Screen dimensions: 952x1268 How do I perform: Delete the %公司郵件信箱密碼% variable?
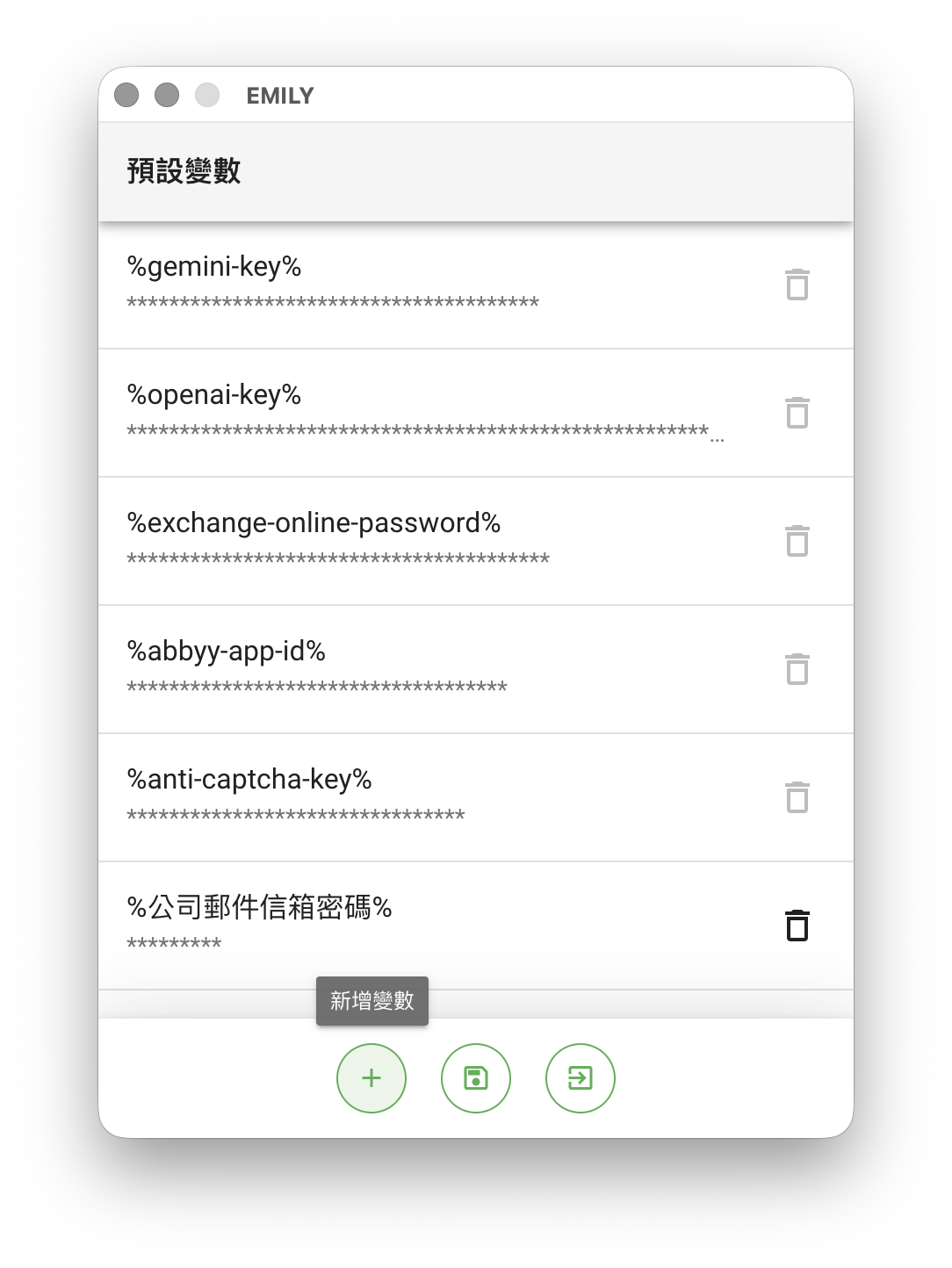797,926
